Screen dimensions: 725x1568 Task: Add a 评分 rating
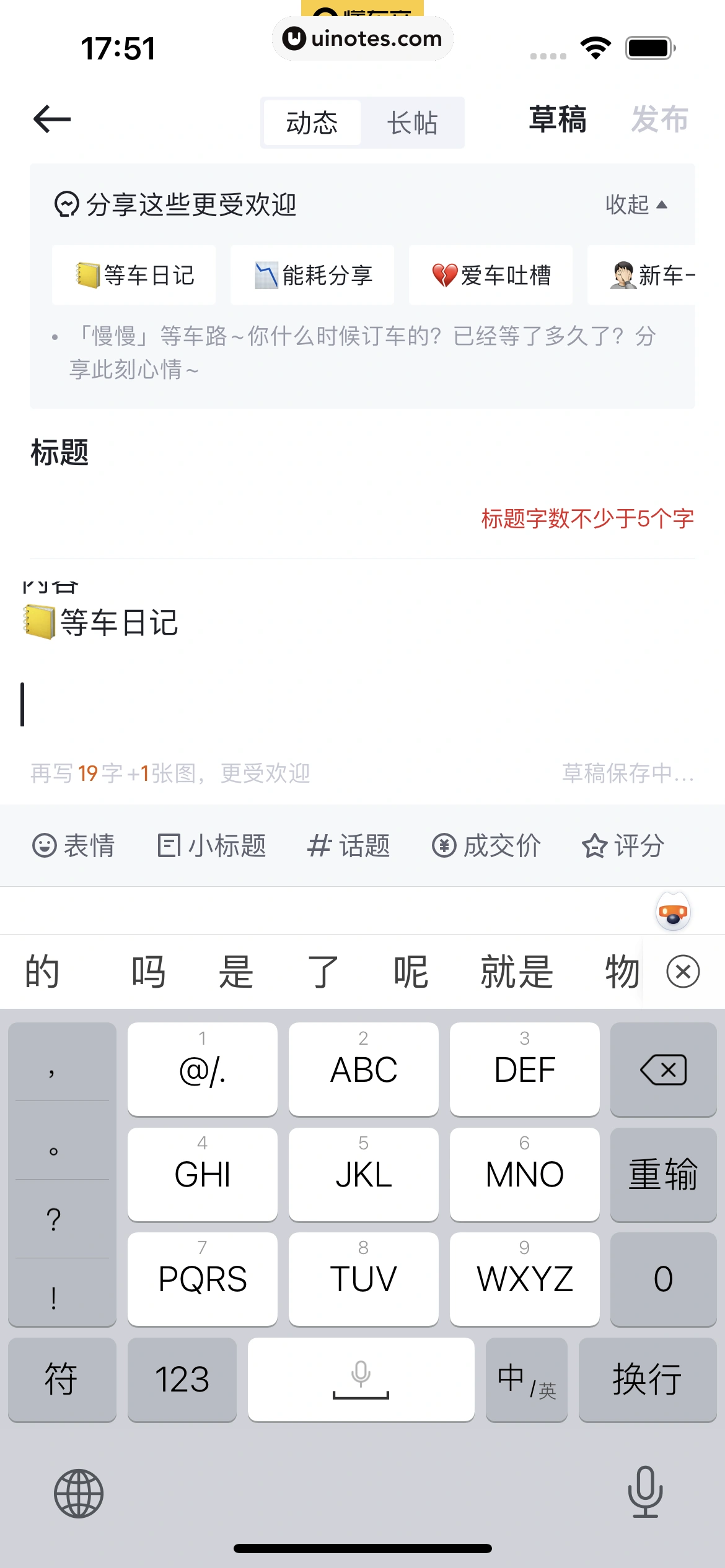(623, 845)
